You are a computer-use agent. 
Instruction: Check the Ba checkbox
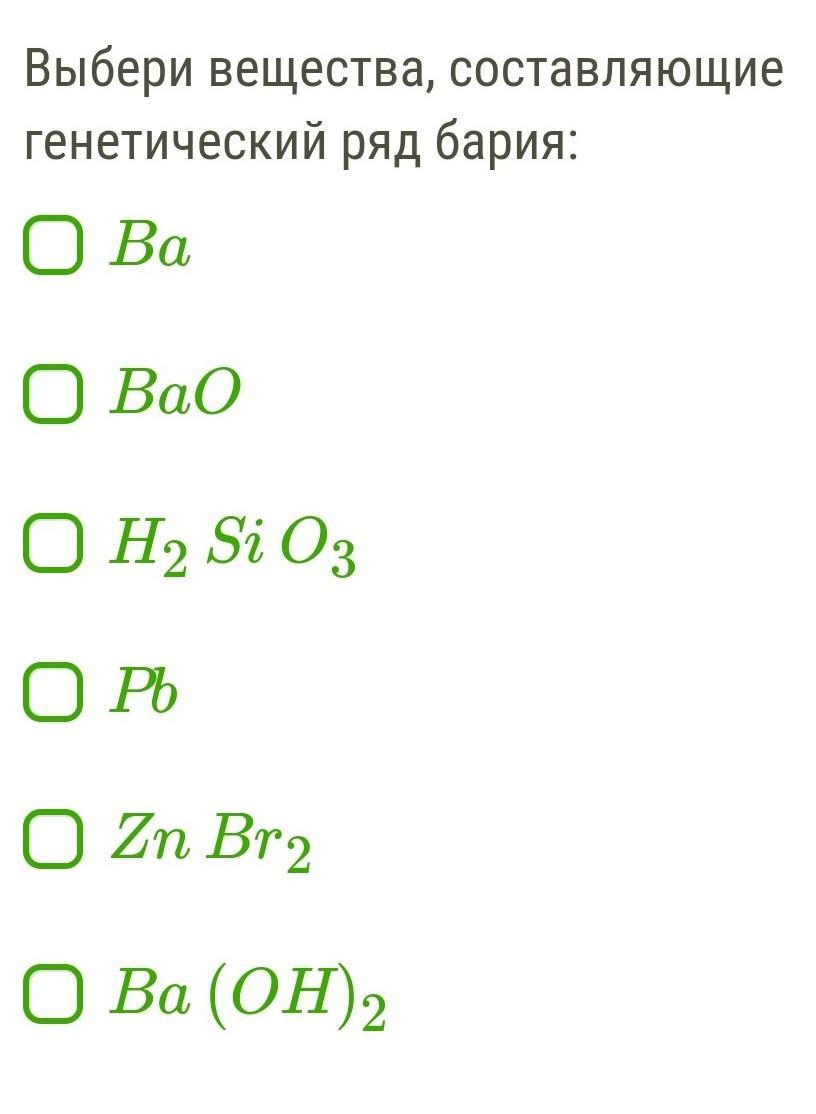52,245
